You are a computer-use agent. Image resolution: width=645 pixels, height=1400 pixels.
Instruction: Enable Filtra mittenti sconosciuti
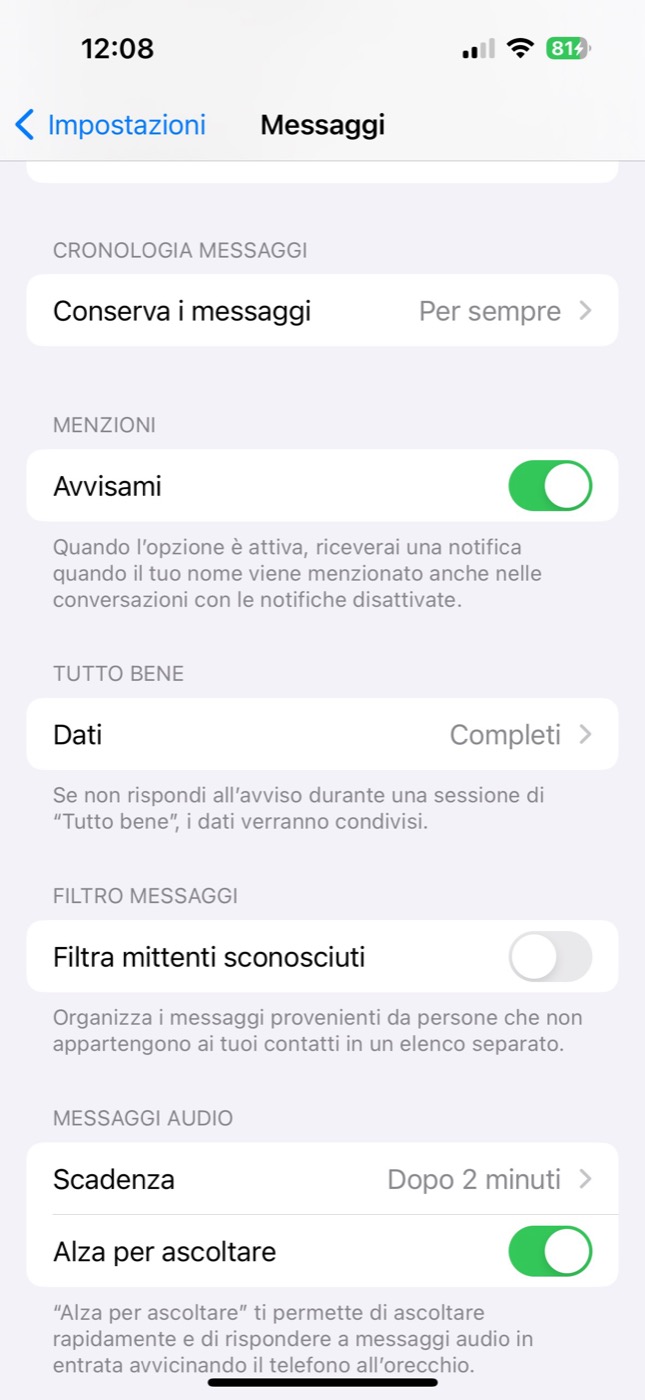click(x=549, y=957)
